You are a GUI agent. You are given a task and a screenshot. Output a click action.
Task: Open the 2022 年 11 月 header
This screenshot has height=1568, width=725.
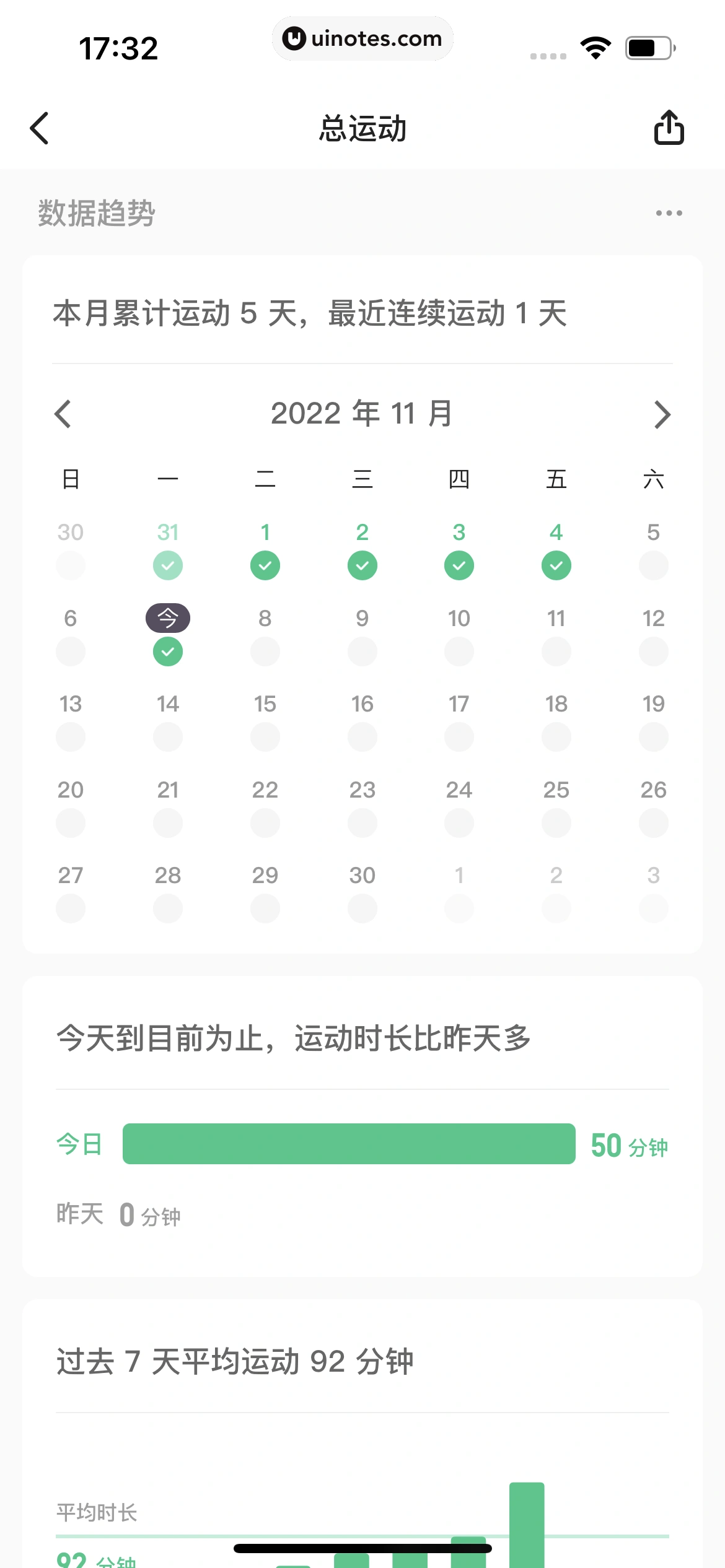[362, 412]
